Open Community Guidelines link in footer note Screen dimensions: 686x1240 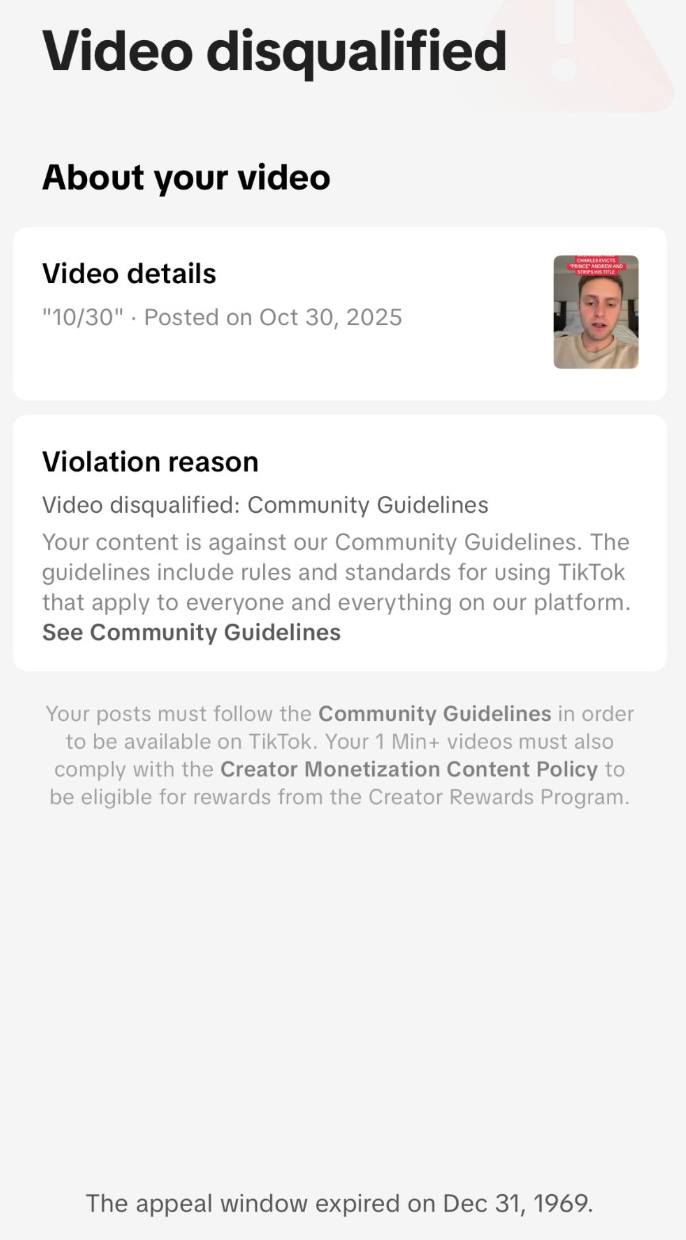[434, 714]
